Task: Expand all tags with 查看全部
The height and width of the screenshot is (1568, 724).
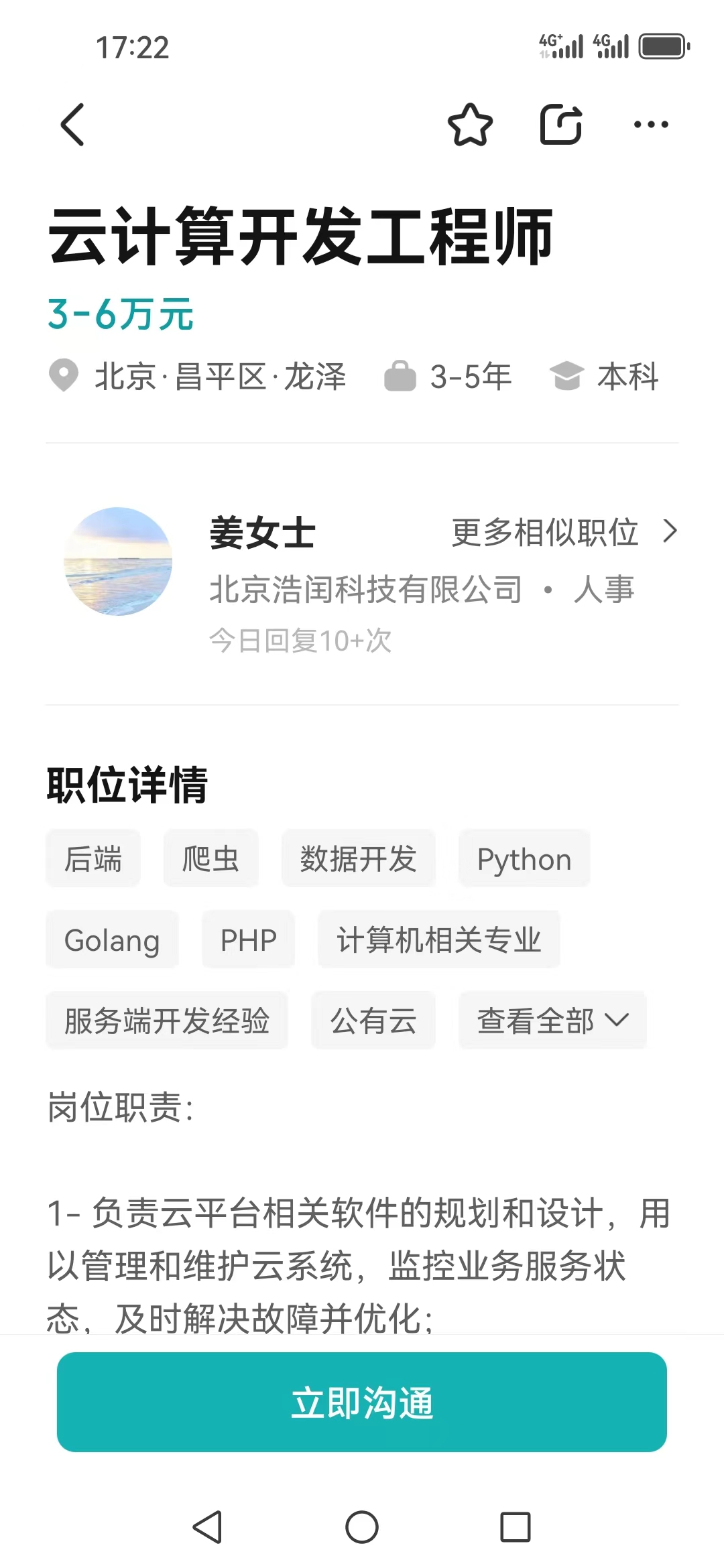Action: point(552,1021)
